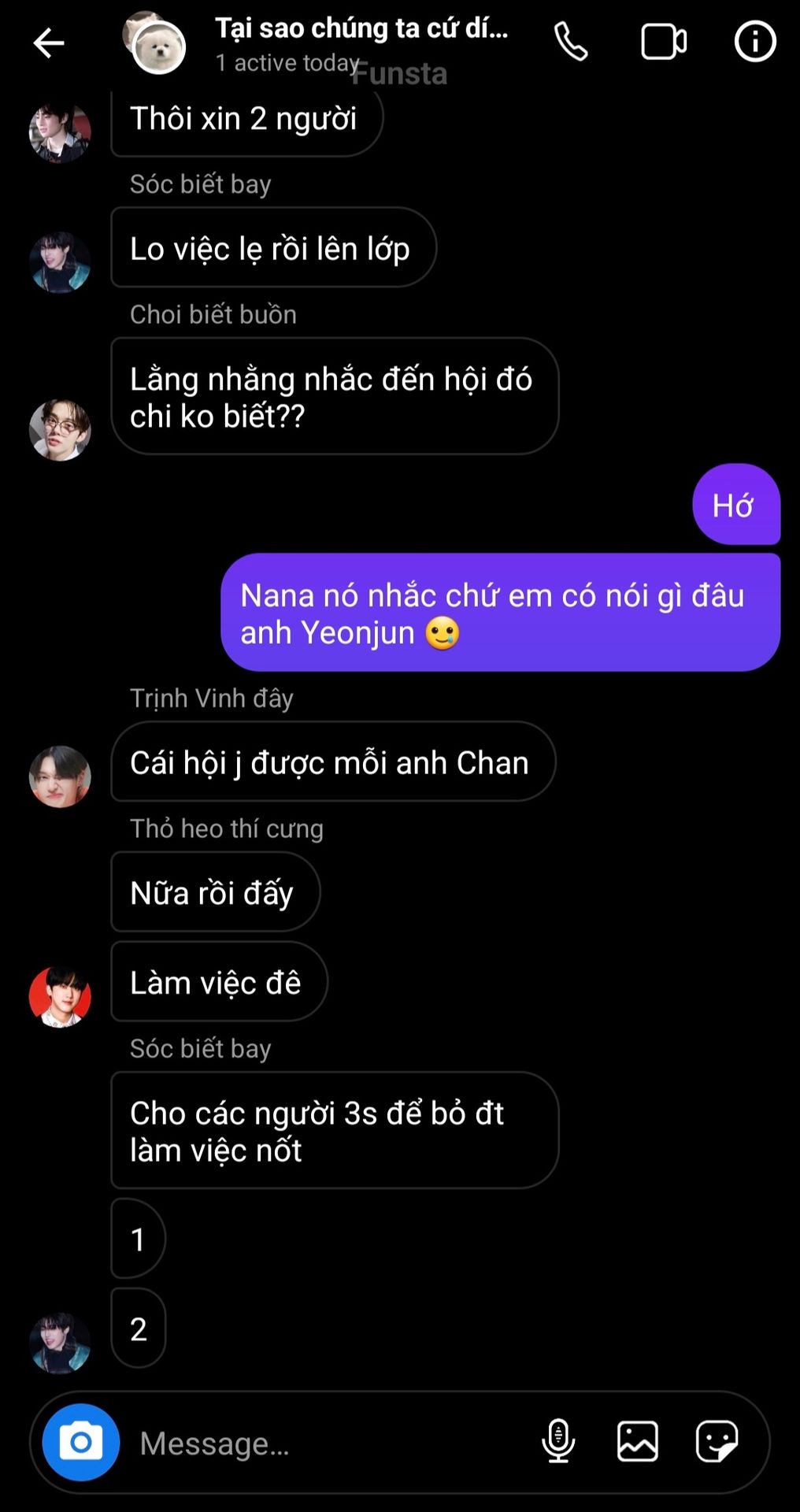This screenshot has height=1512, width=800.
Task: Open avatar beside "Làm việc đê" message
Action: tap(60, 997)
